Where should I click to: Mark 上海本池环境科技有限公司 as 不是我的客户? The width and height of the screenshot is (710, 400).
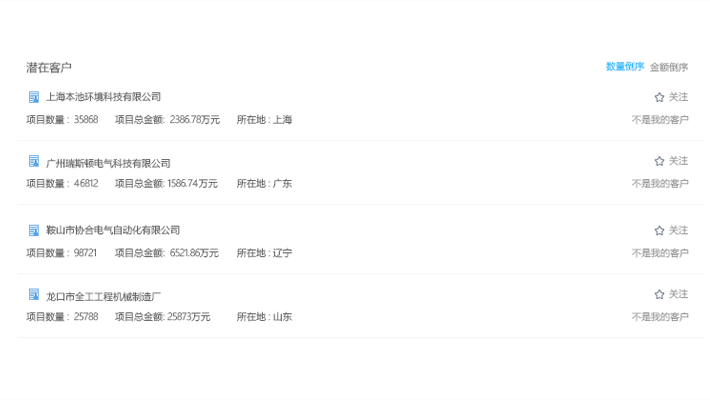click(660, 120)
